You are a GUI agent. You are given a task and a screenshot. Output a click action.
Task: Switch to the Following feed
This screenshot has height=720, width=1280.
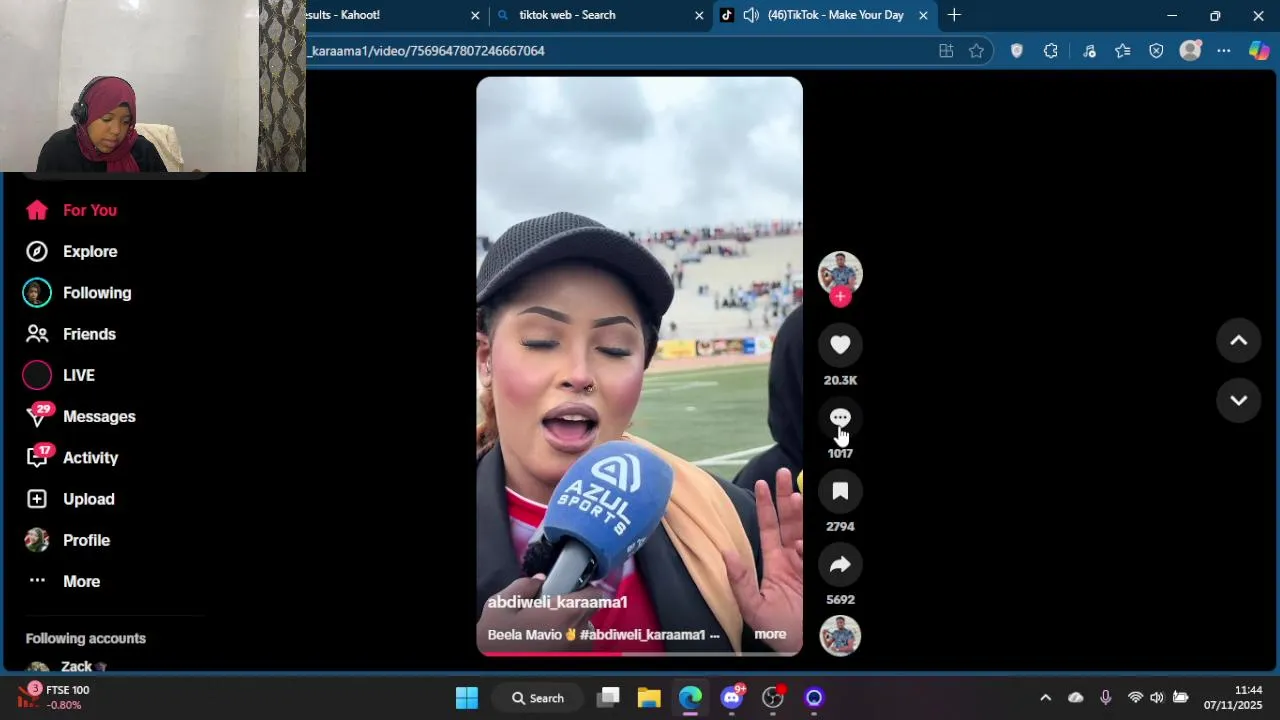96,293
